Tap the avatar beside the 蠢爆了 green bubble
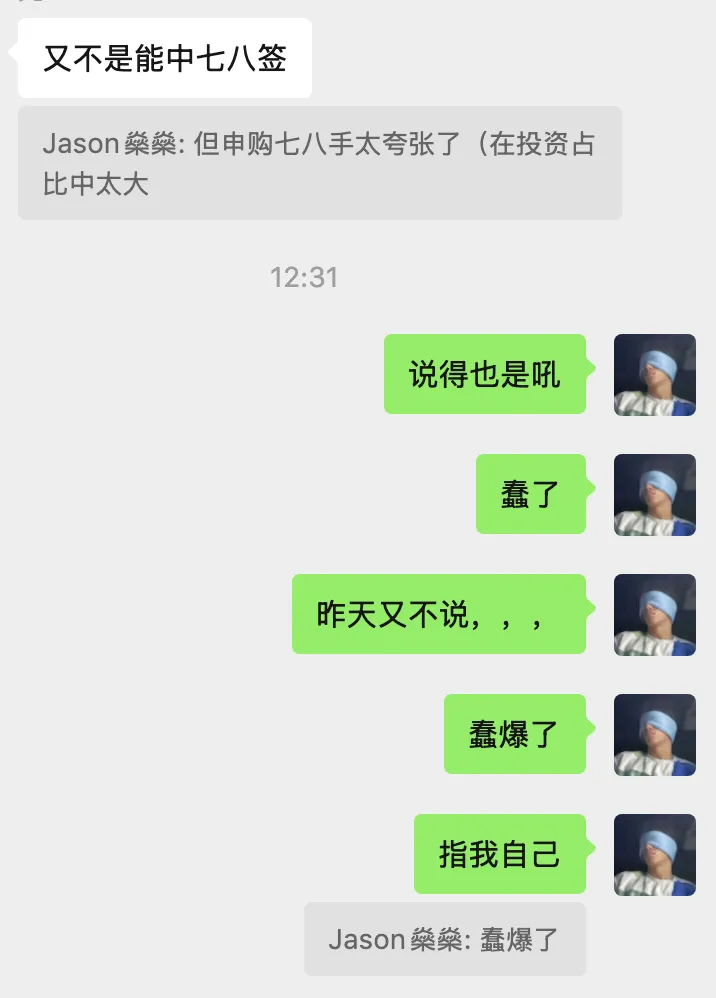Image resolution: width=716 pixels, height=998 pixels. coord(654,734)
